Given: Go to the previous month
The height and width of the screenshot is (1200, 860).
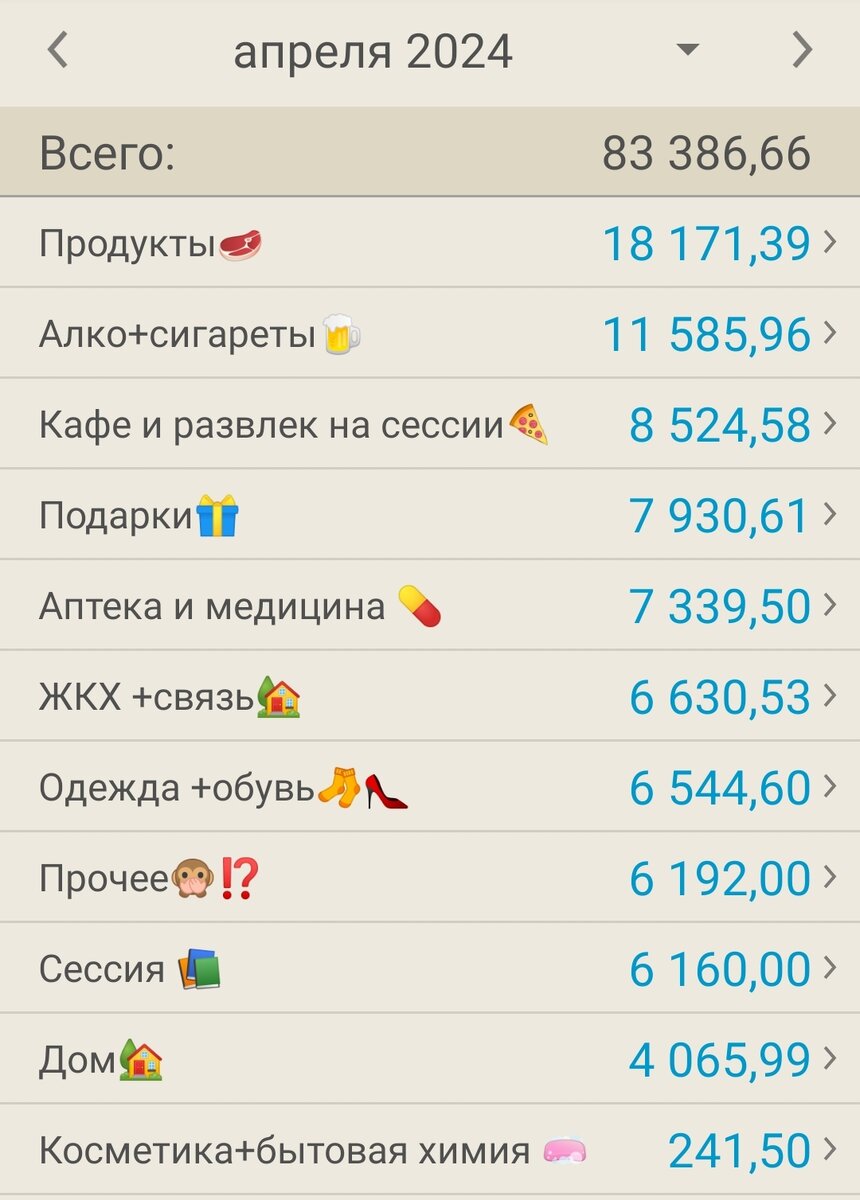Looking at the screenshot, I should tap(58, 50).
